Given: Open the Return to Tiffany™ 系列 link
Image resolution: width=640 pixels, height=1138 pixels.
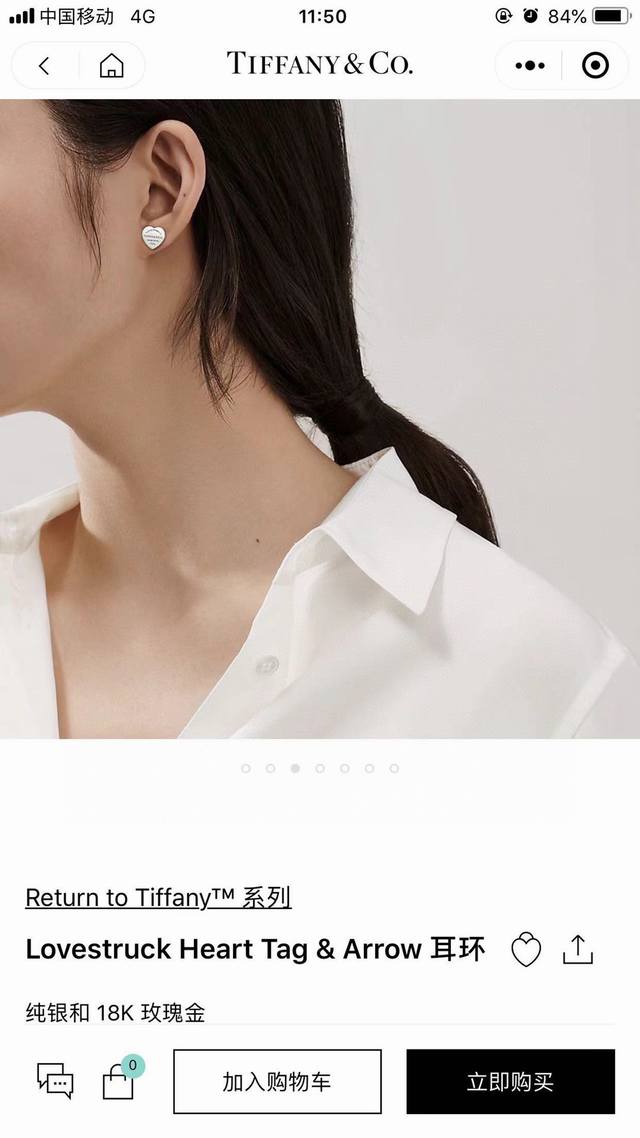Looking at the screenshot, I should click(x=158, y=897).
